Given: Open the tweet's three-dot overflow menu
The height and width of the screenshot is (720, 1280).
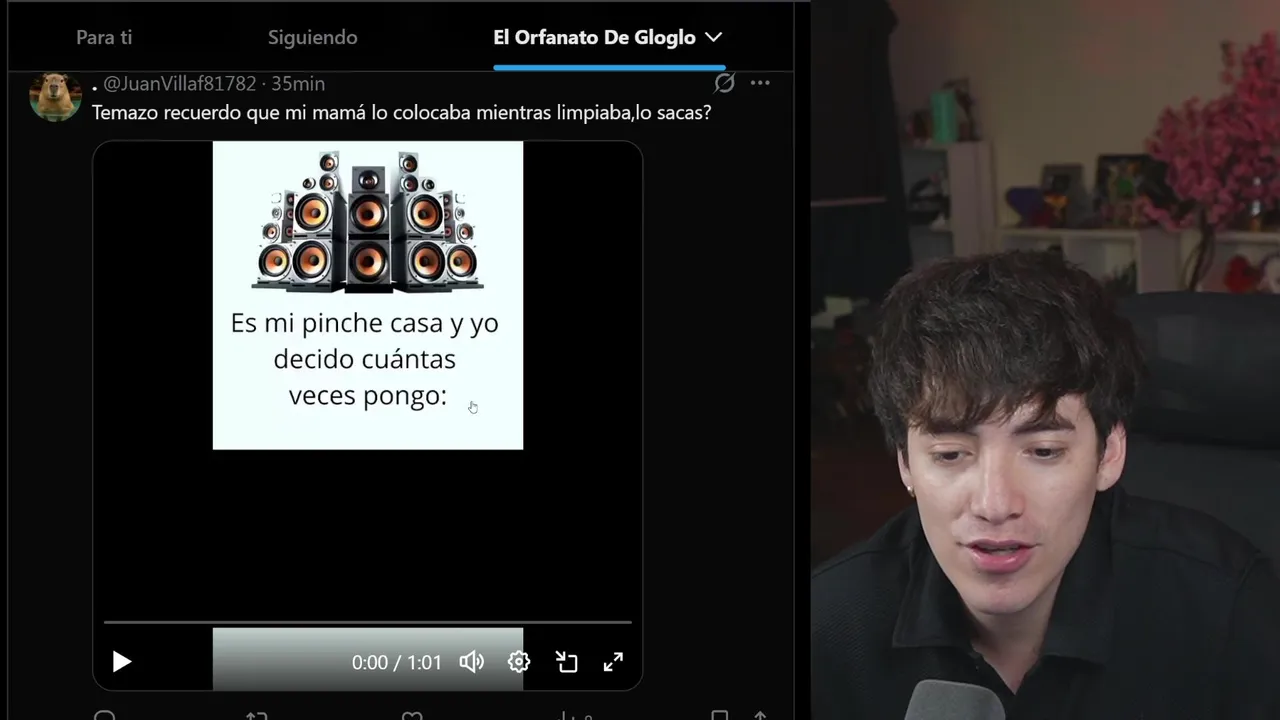Looking at the screenshot, I should 760,83.
